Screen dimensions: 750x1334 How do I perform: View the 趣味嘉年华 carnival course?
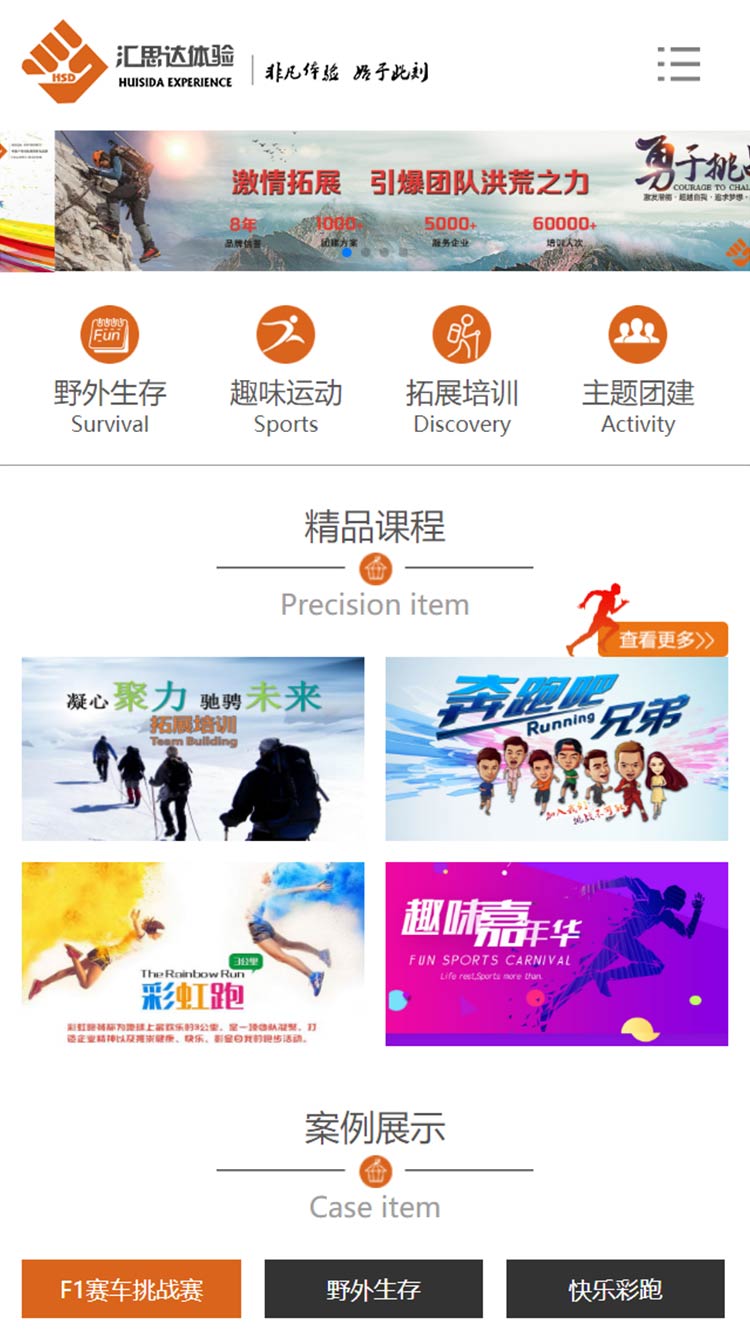pos(557,954)
